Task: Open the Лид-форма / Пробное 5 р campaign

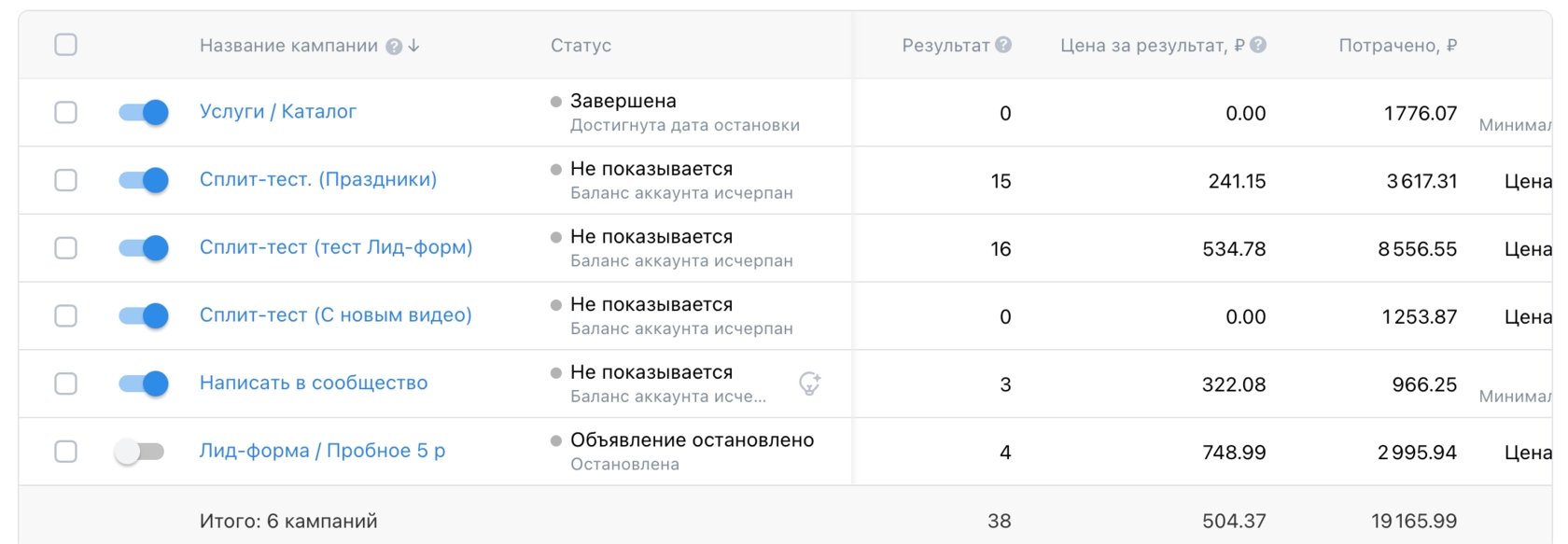Action: (x=322, y=451)
